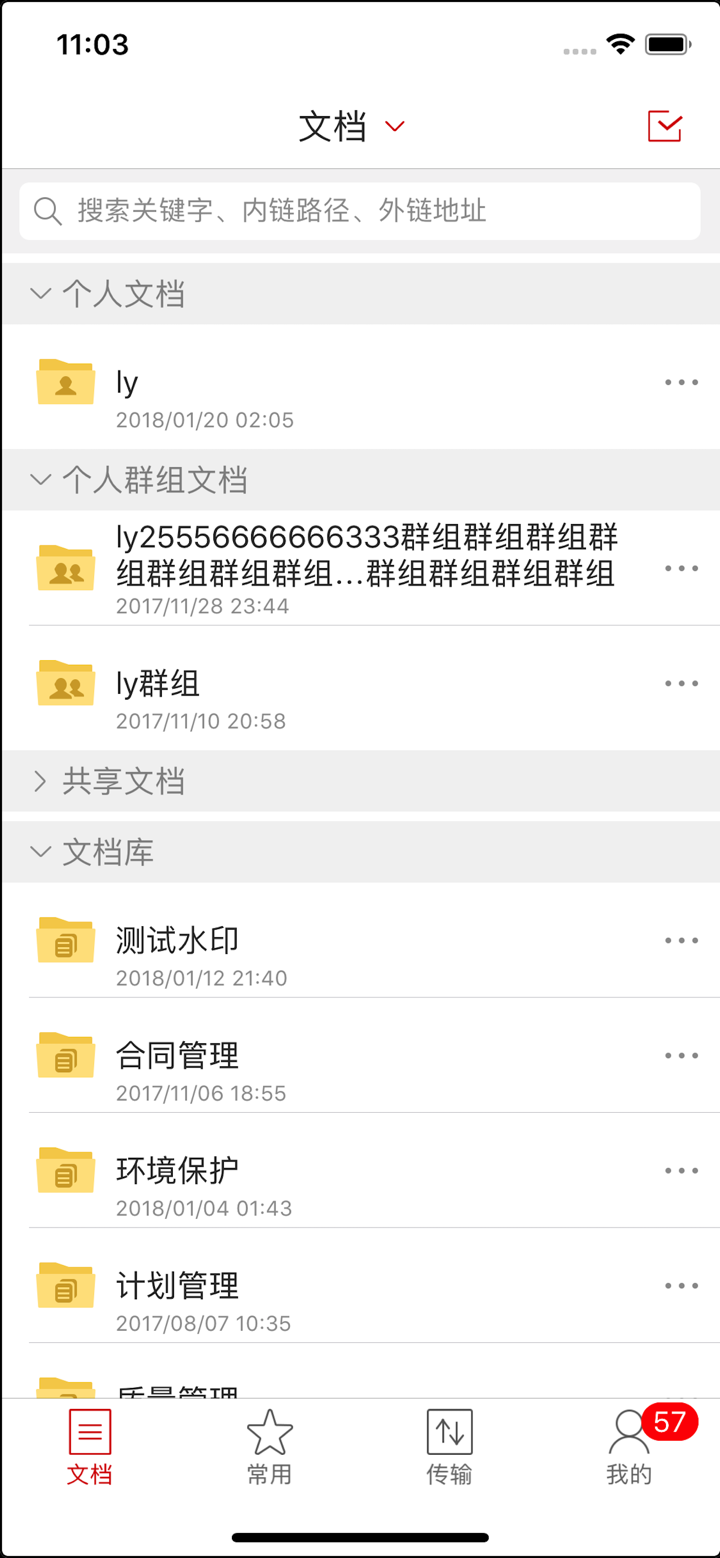720x1558 pixels.
Task: Select the personal folder icon next to ly
Action: click(64, 381)
